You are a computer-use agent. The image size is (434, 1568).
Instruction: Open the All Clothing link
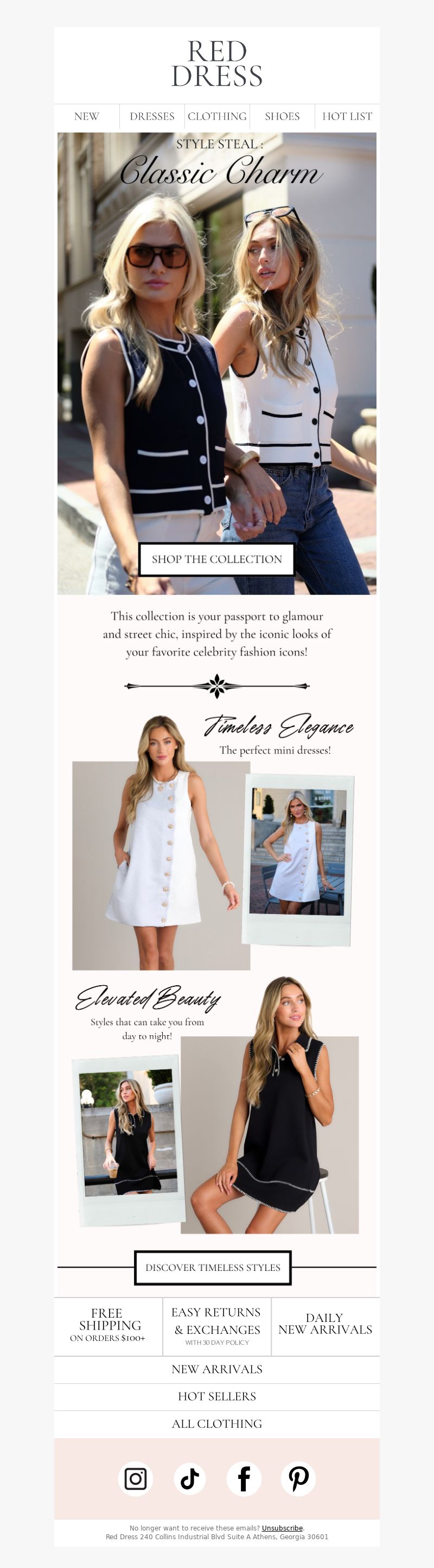(x=217, y=1424)
